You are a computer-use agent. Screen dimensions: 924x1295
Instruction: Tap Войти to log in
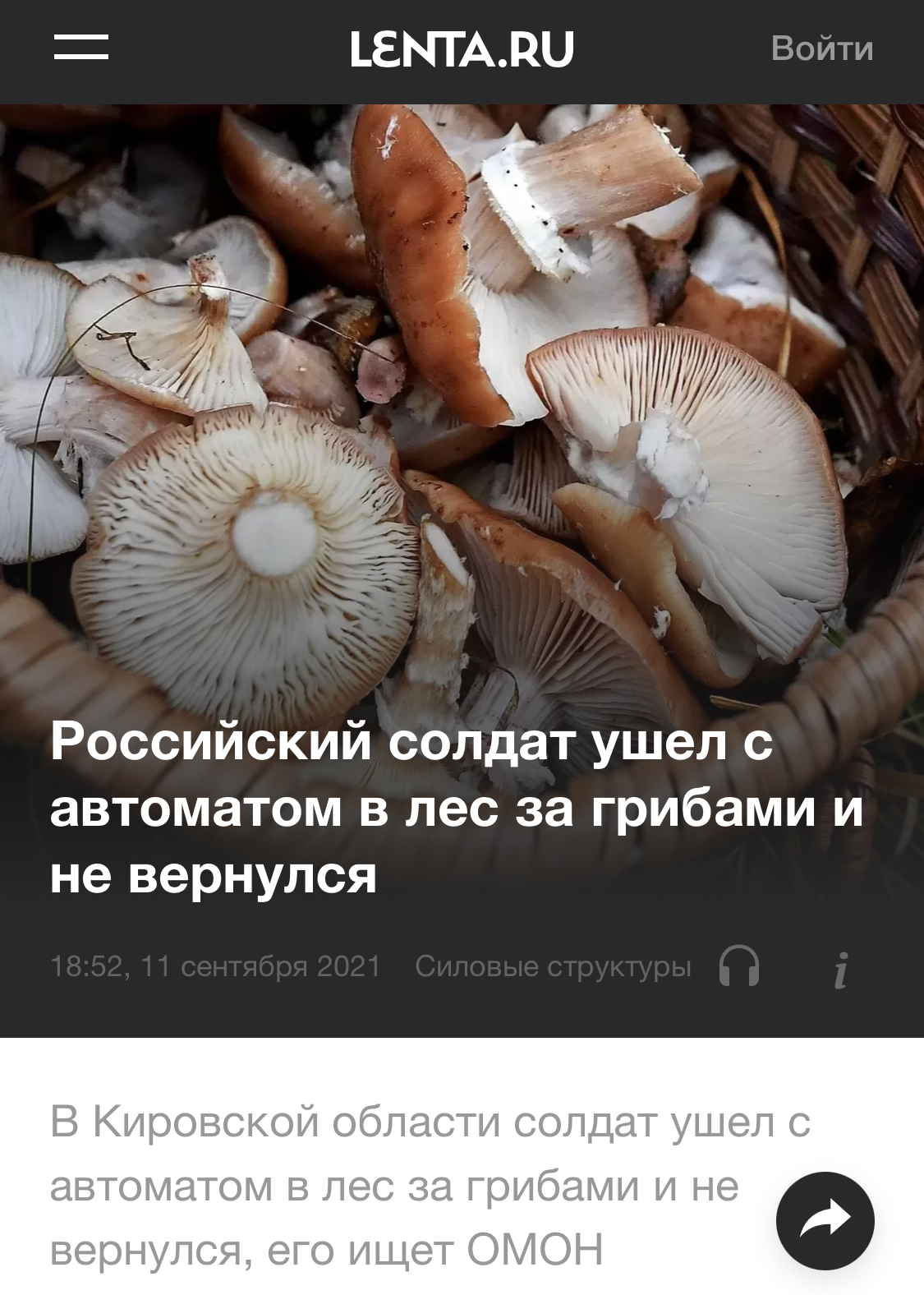821,49
